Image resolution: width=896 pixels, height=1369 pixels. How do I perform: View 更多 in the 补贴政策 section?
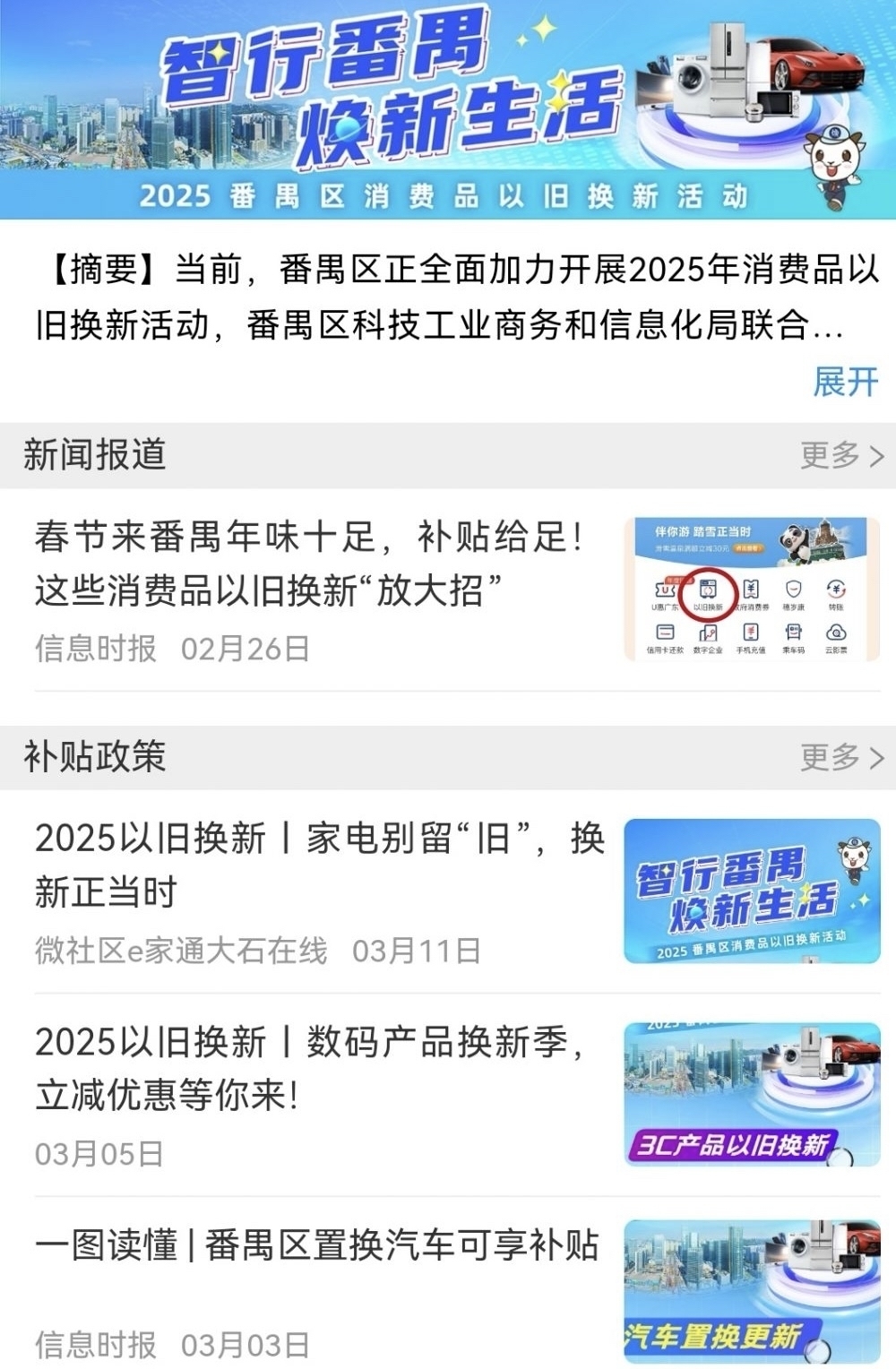841,757
